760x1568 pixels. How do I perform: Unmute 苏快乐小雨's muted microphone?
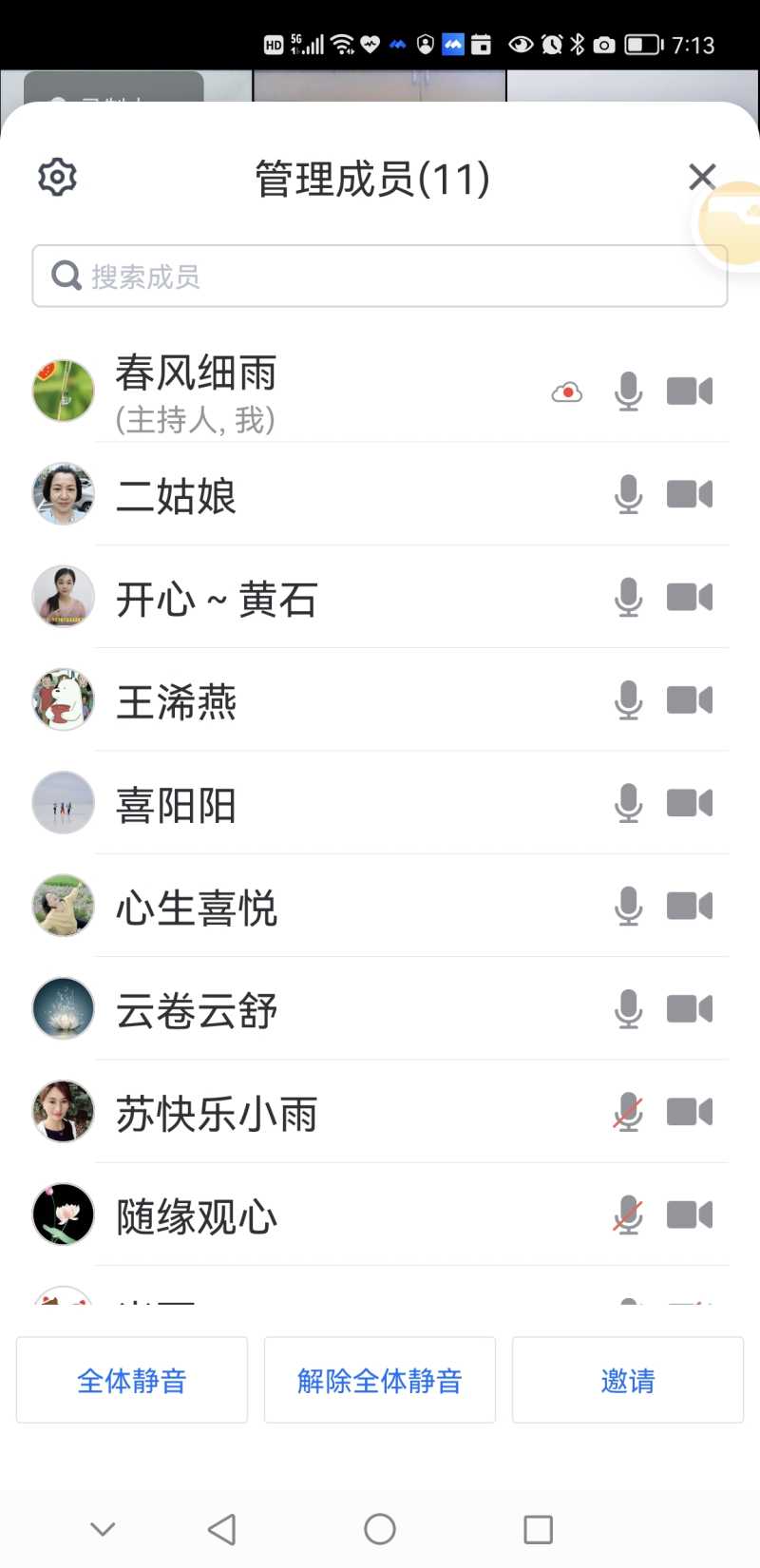(x=628, y=1112)
